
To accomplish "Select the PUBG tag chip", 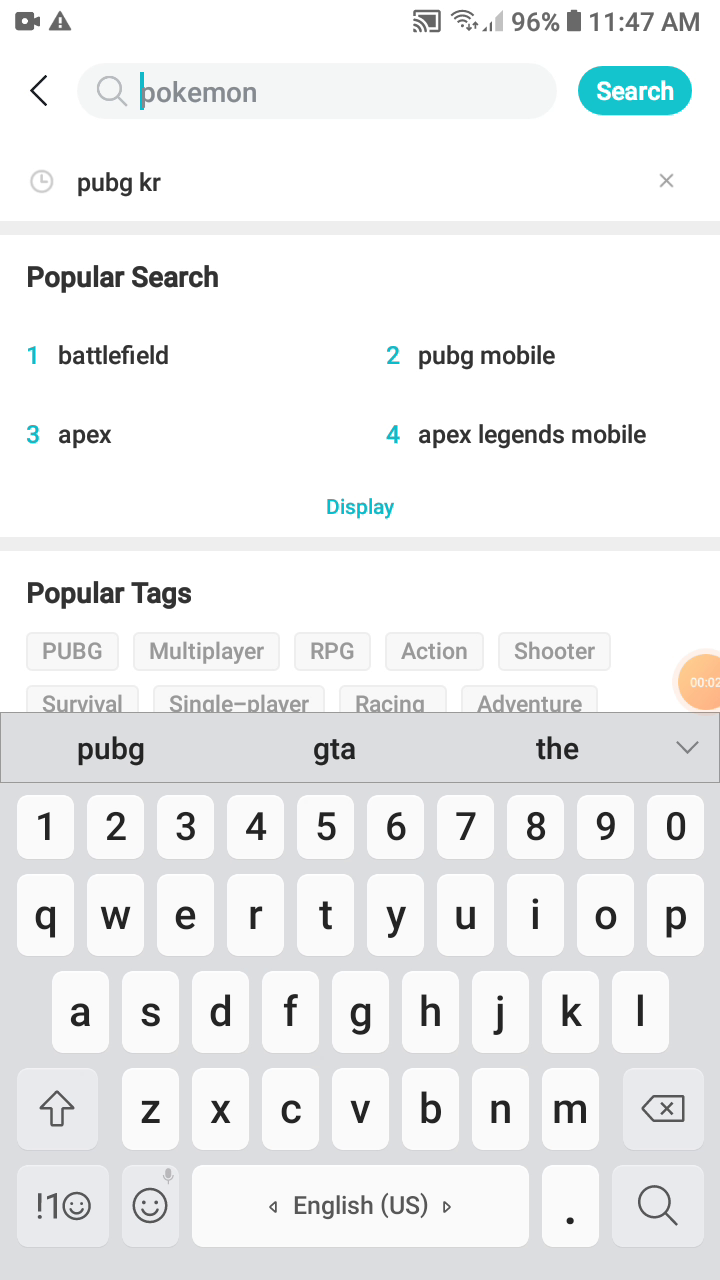I will [x=72, y=651].
